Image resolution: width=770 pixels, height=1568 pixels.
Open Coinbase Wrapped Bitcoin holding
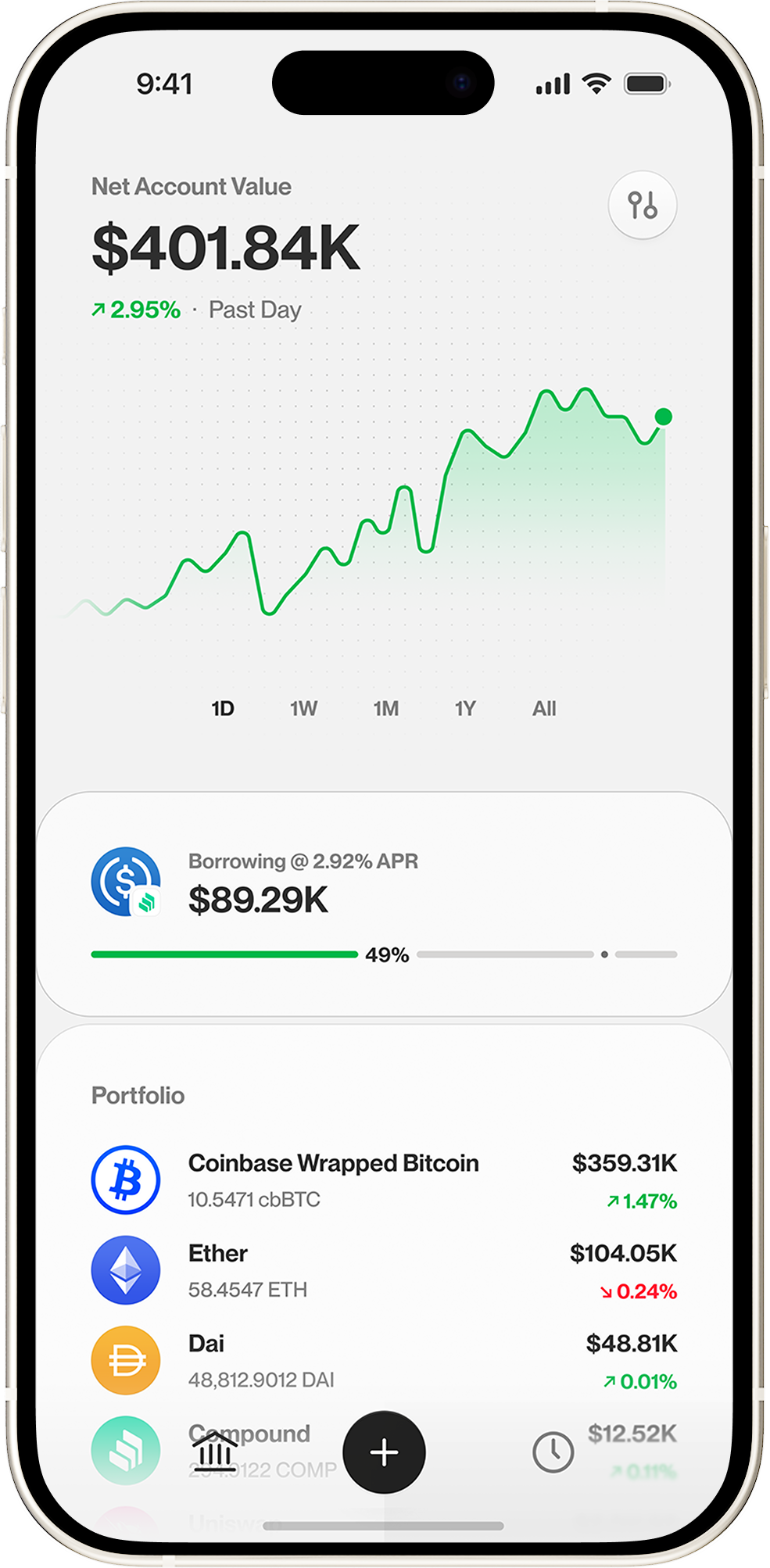383,1180
